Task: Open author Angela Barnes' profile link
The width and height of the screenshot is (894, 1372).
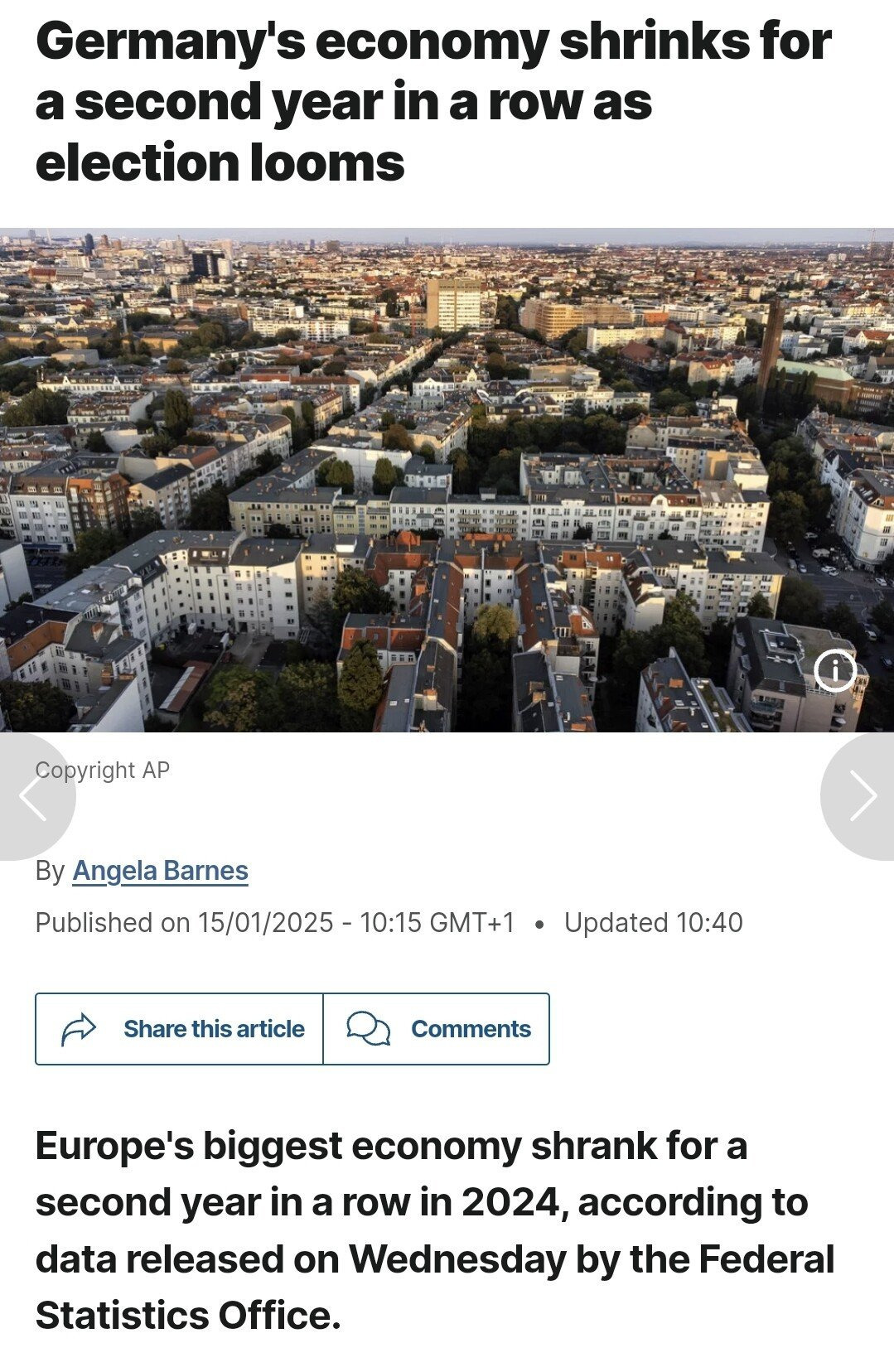Action: click(x=160, y=871)
